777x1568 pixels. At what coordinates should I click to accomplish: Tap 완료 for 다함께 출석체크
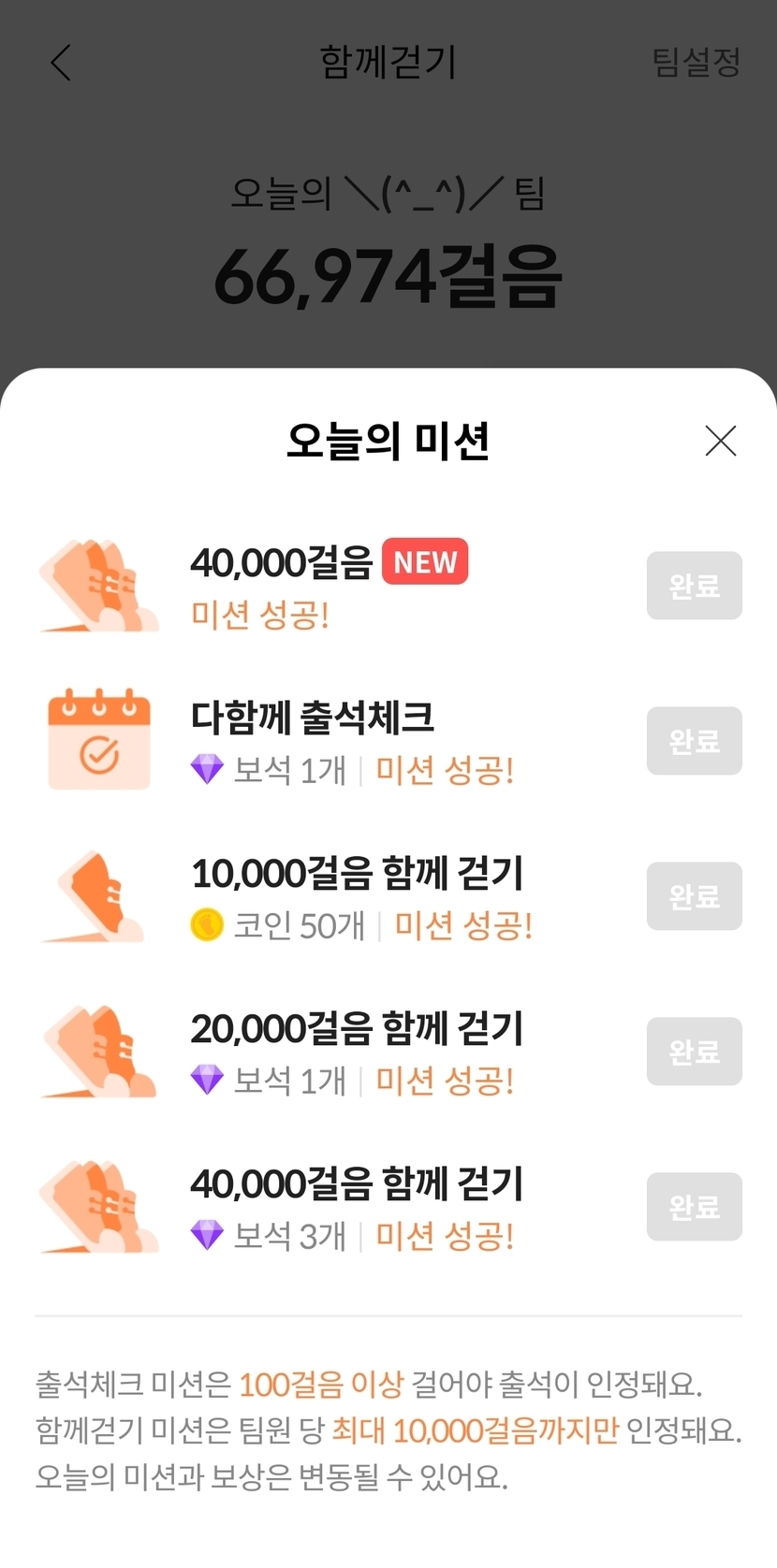click(694, 741)
